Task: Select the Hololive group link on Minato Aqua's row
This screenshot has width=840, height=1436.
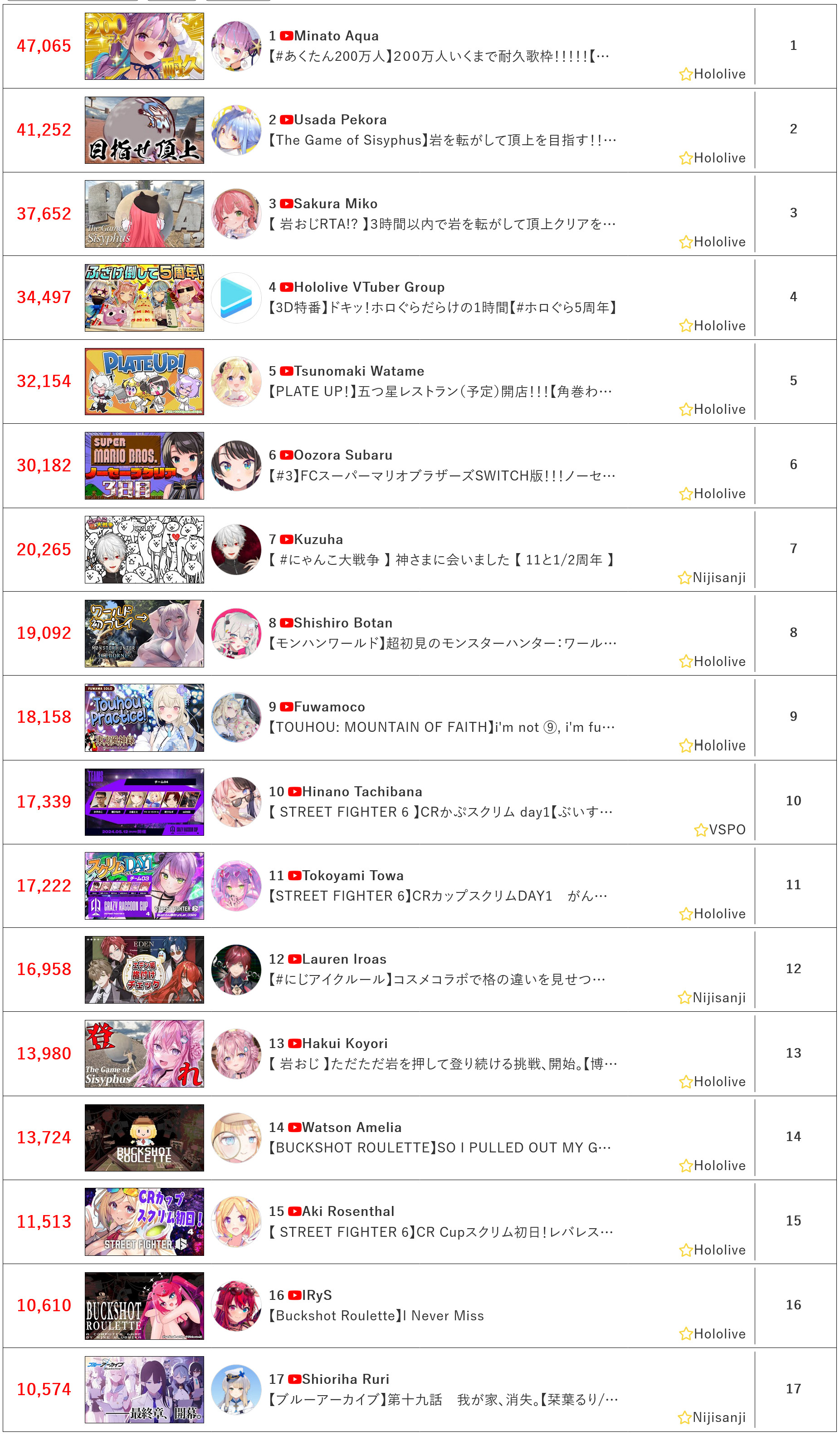Action: (713, 74)
